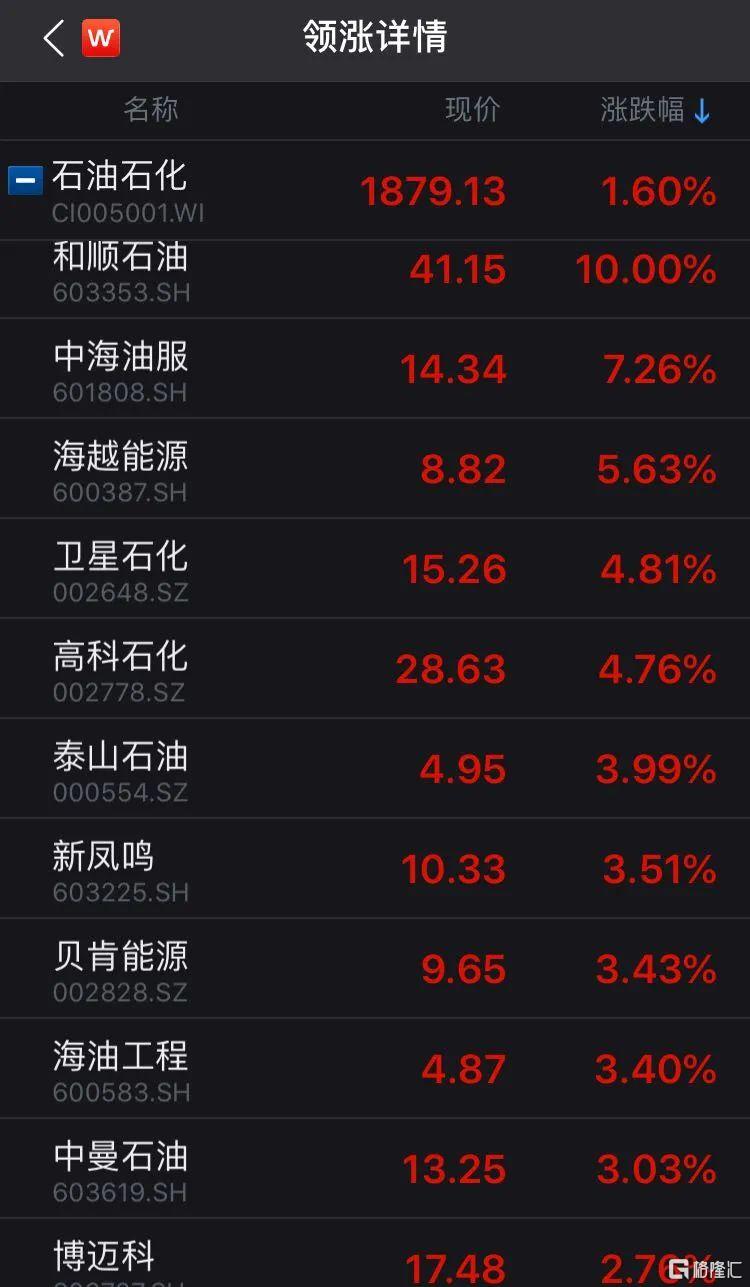
Task: Go back using the top-left arrow
Action: pyautogui.click(x=54, y=39)
